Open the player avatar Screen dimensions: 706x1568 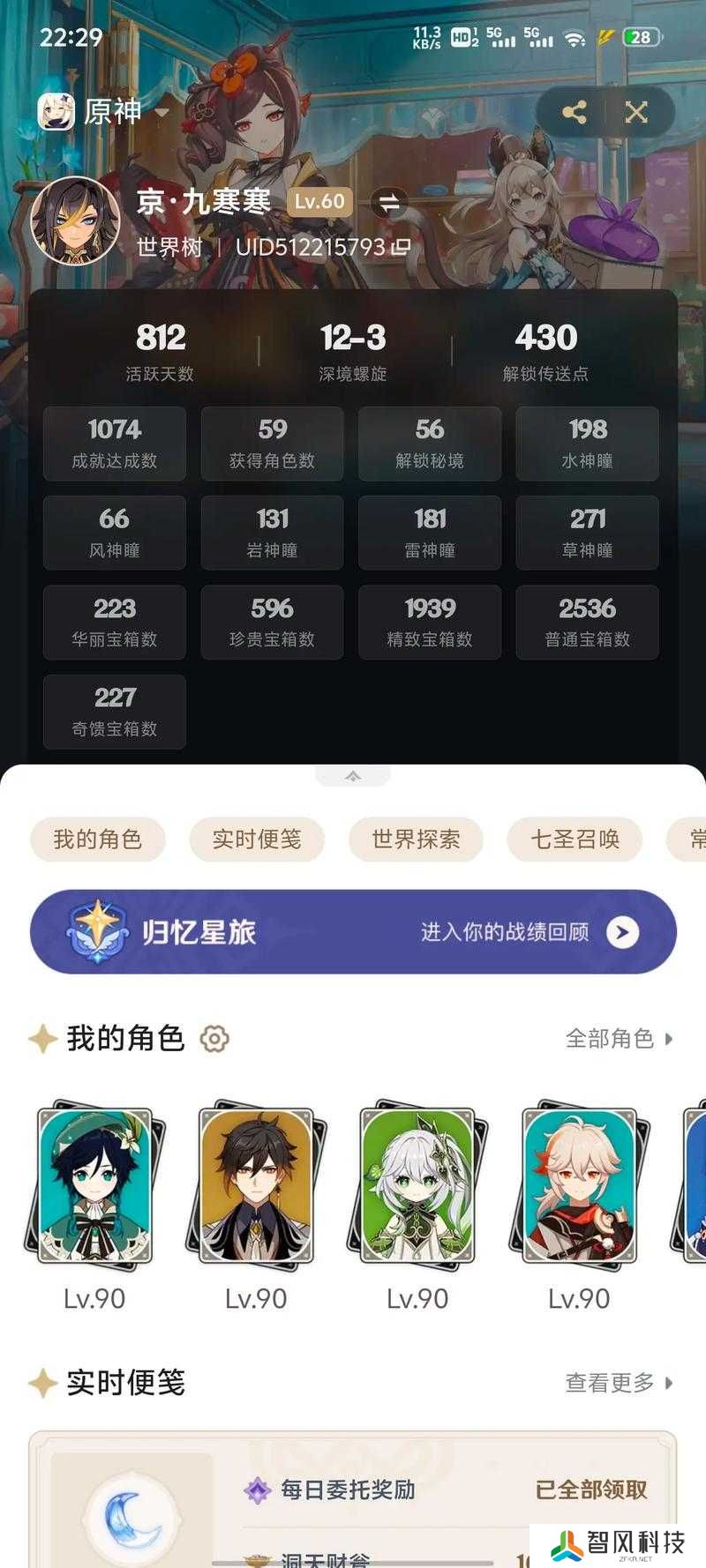(x=75, y=221)
